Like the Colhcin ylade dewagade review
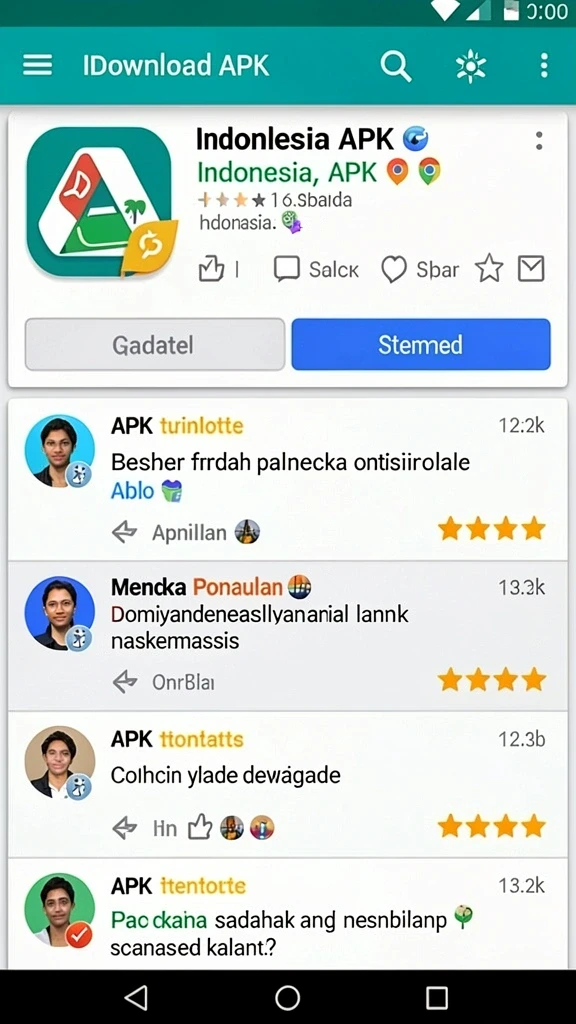The width and height of the screenshot is (576, 1024). [200, 828]
